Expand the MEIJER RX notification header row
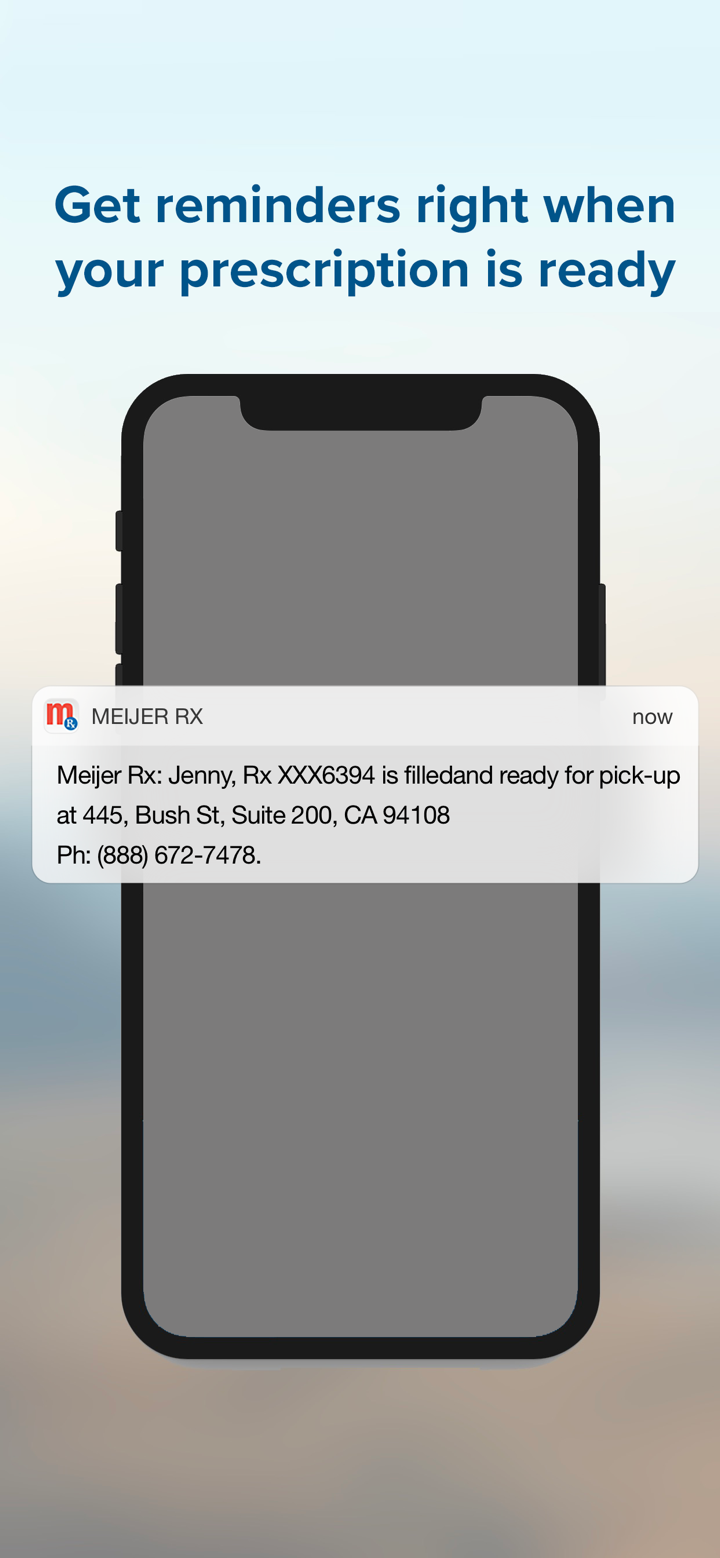720x1558 pixels. pyautogui.click(x=365, y=716)
